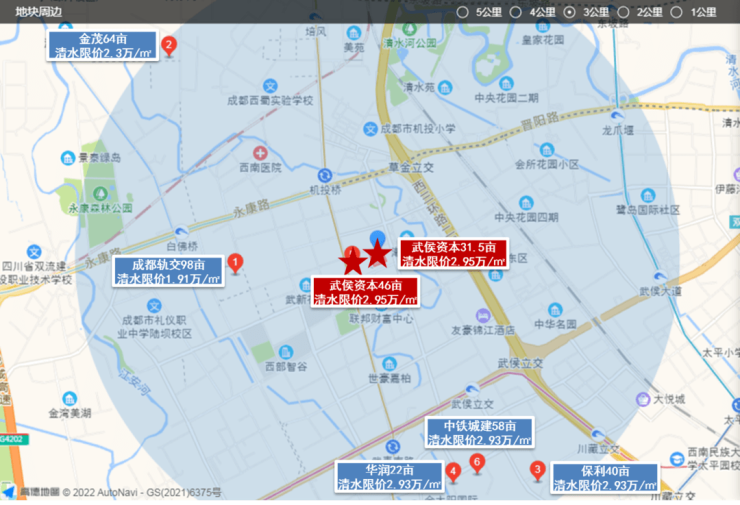Tap map marker 2 near 金茂64亩
Viewport: 740px width, 505px height.
[169, 44]
